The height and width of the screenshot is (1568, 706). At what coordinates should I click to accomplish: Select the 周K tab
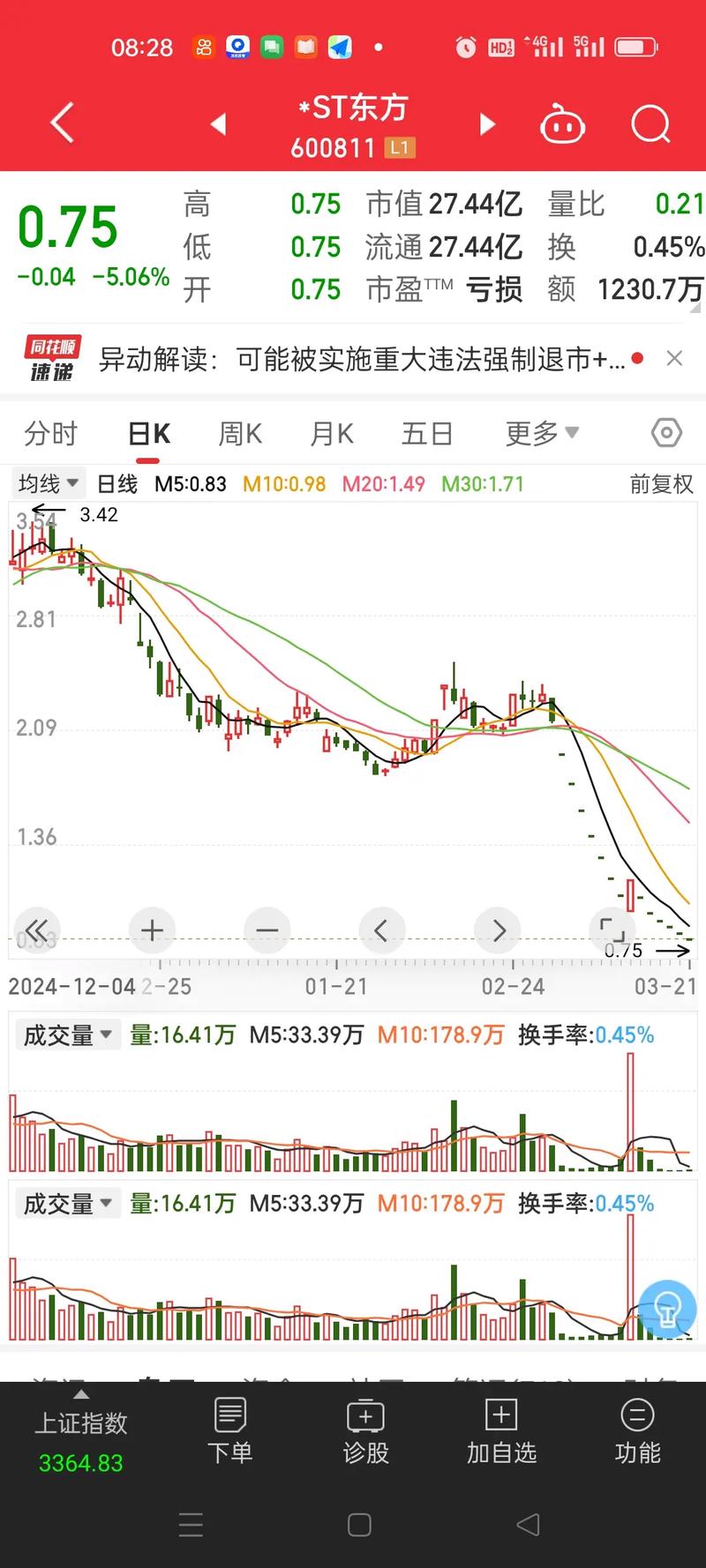pos(240,433)
